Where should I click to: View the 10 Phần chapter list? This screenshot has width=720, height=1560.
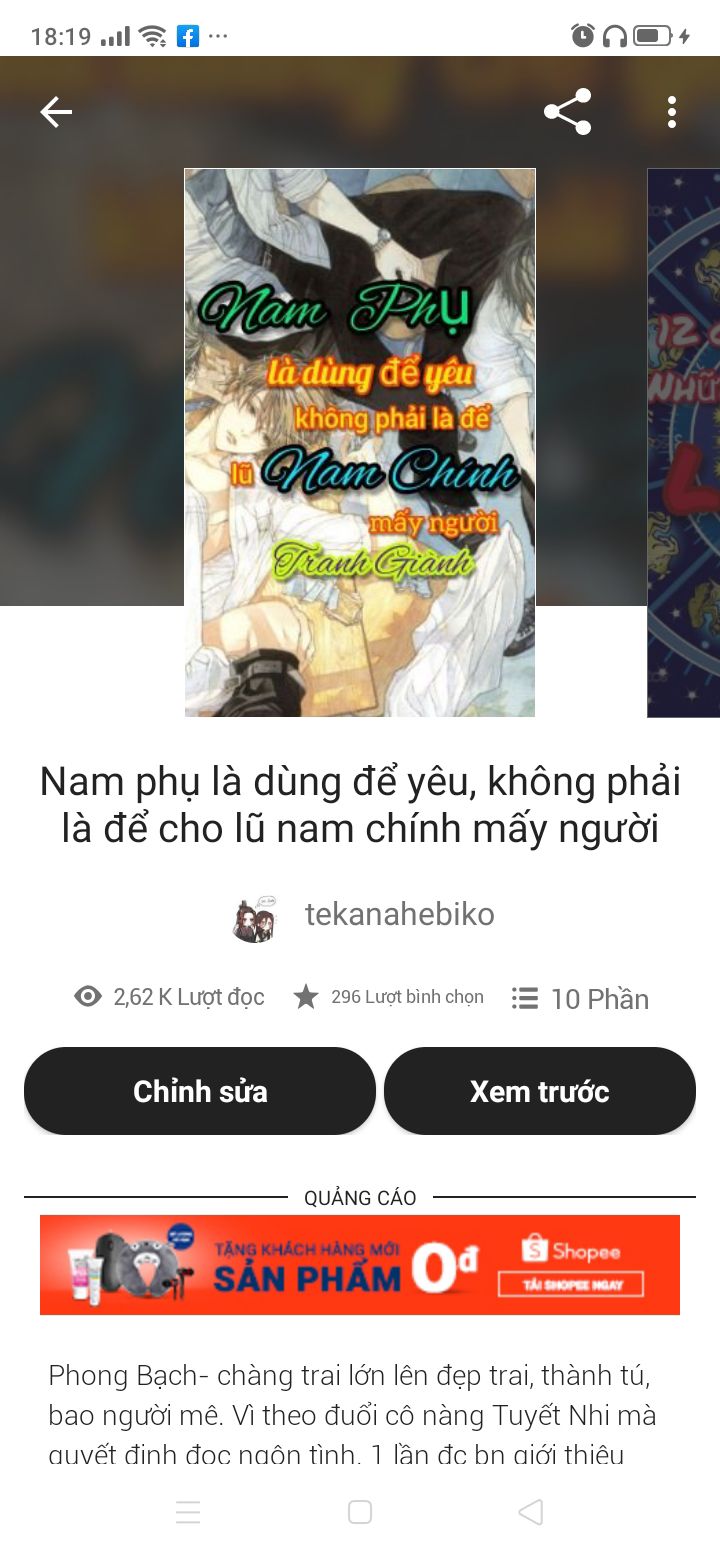pos(580,998)
